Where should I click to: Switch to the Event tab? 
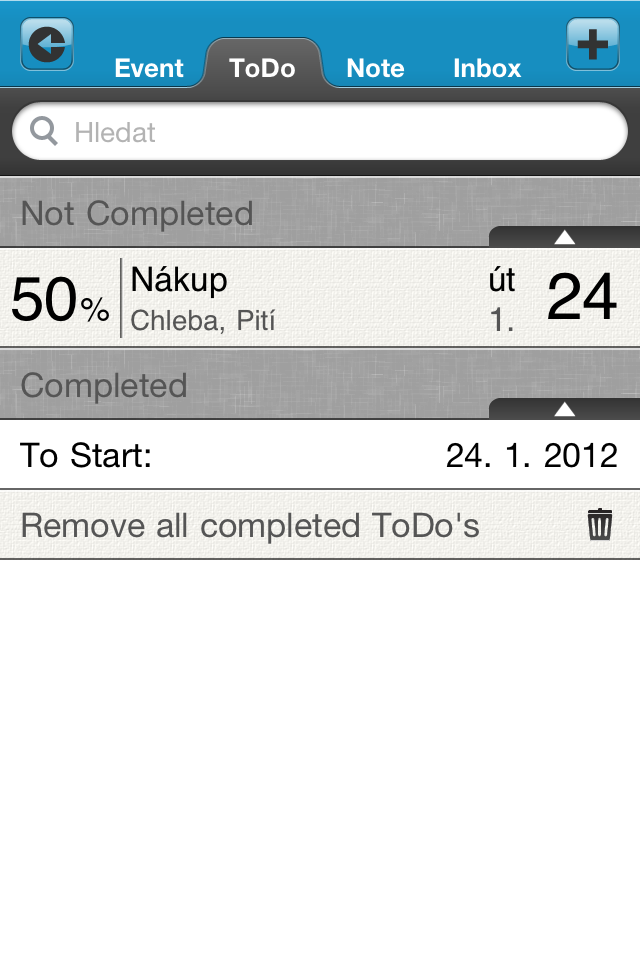point(149,68)
